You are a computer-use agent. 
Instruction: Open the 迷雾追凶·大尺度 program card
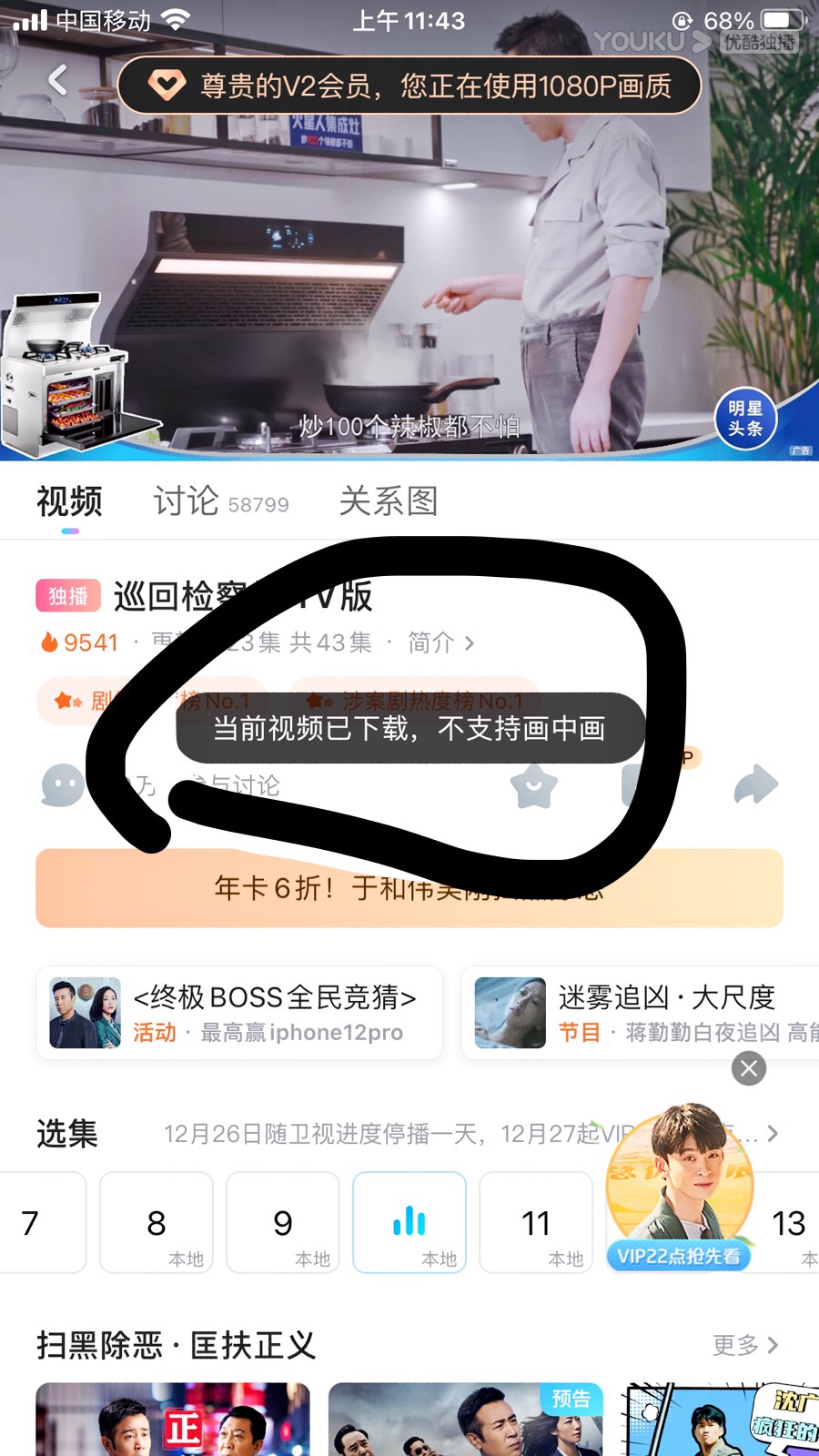[641, 1013]
